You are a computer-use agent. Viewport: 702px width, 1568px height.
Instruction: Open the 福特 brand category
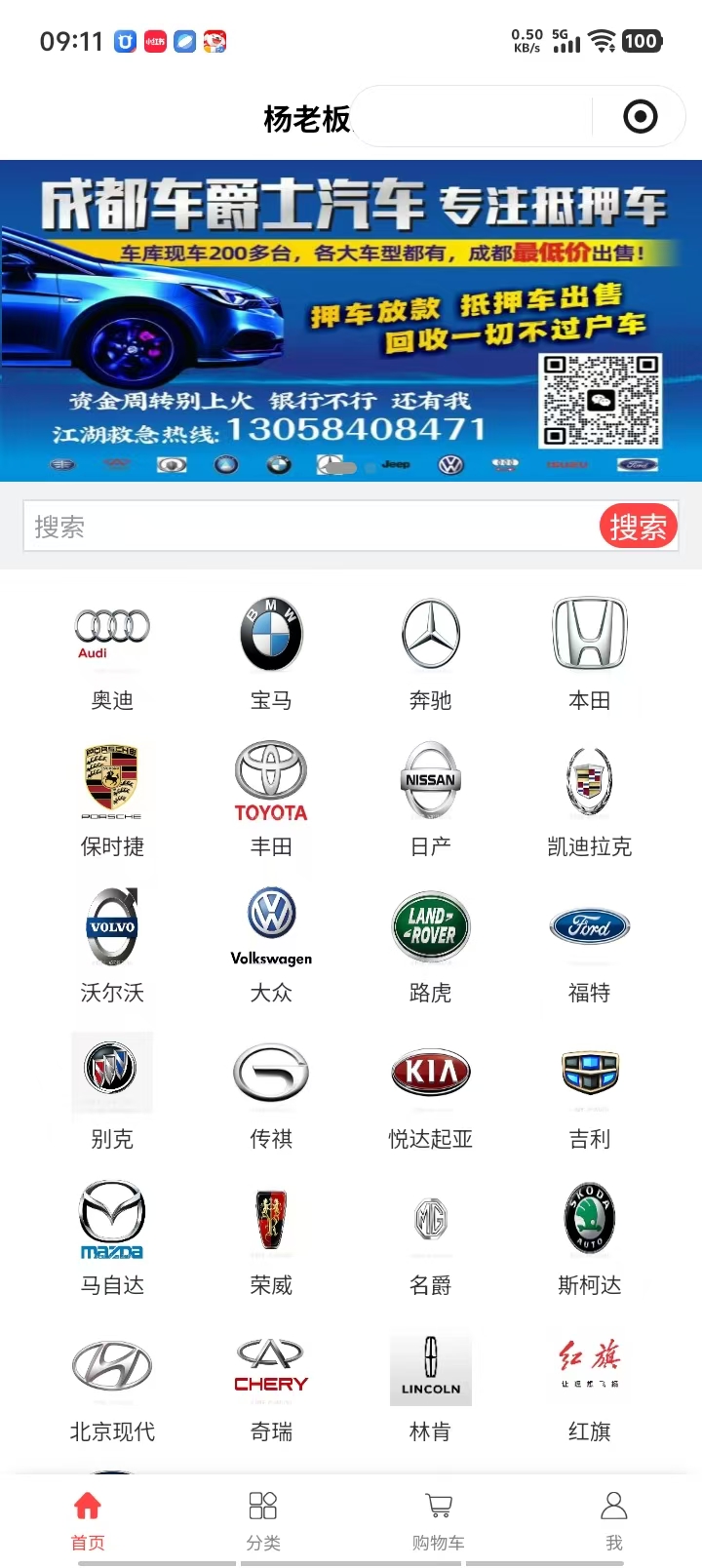point(589,943)
